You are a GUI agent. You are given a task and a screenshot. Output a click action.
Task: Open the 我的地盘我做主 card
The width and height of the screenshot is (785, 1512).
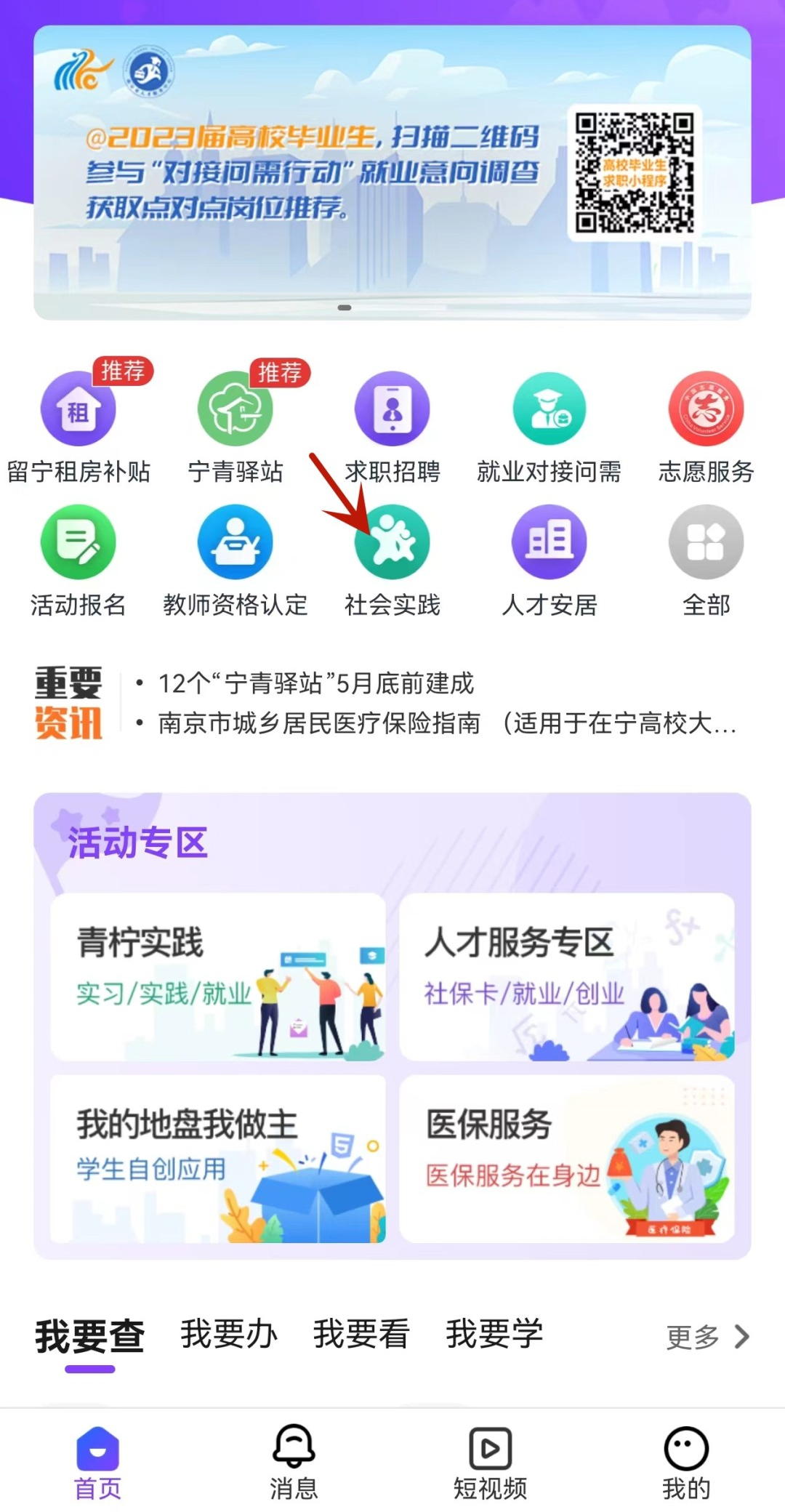[217, 1158]
